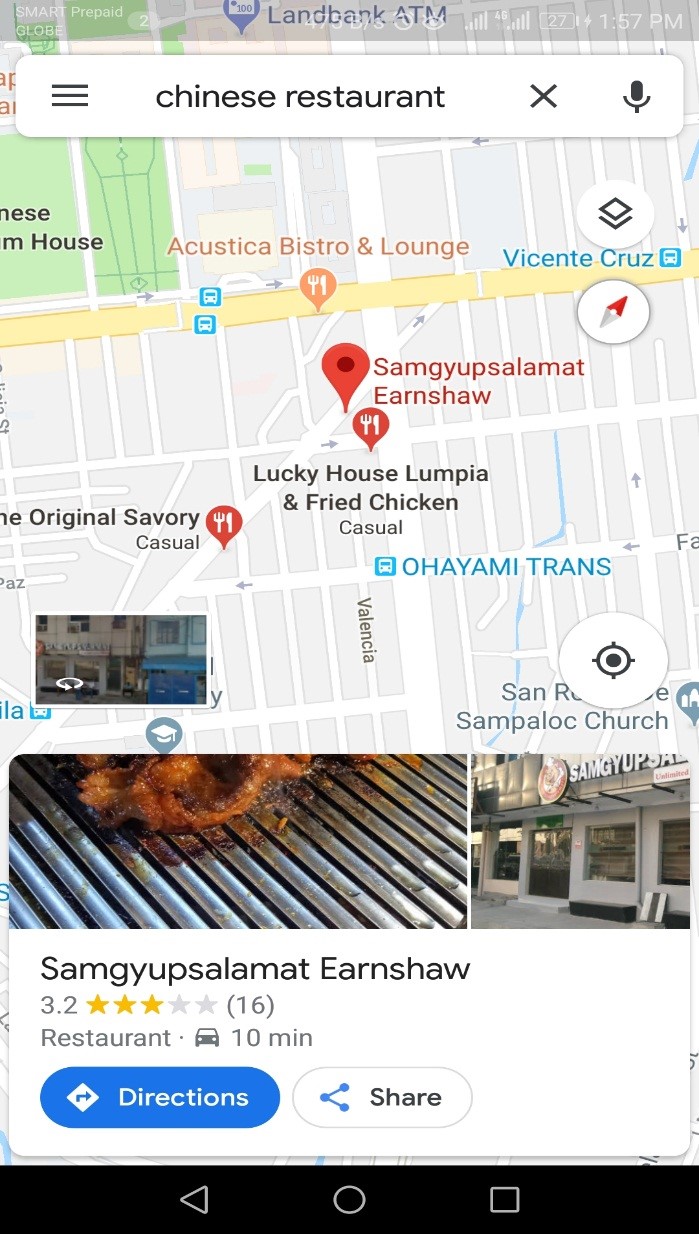Center map on my location
The image size is (699, 1234).
pyautogui.click(x=613, y=660)
